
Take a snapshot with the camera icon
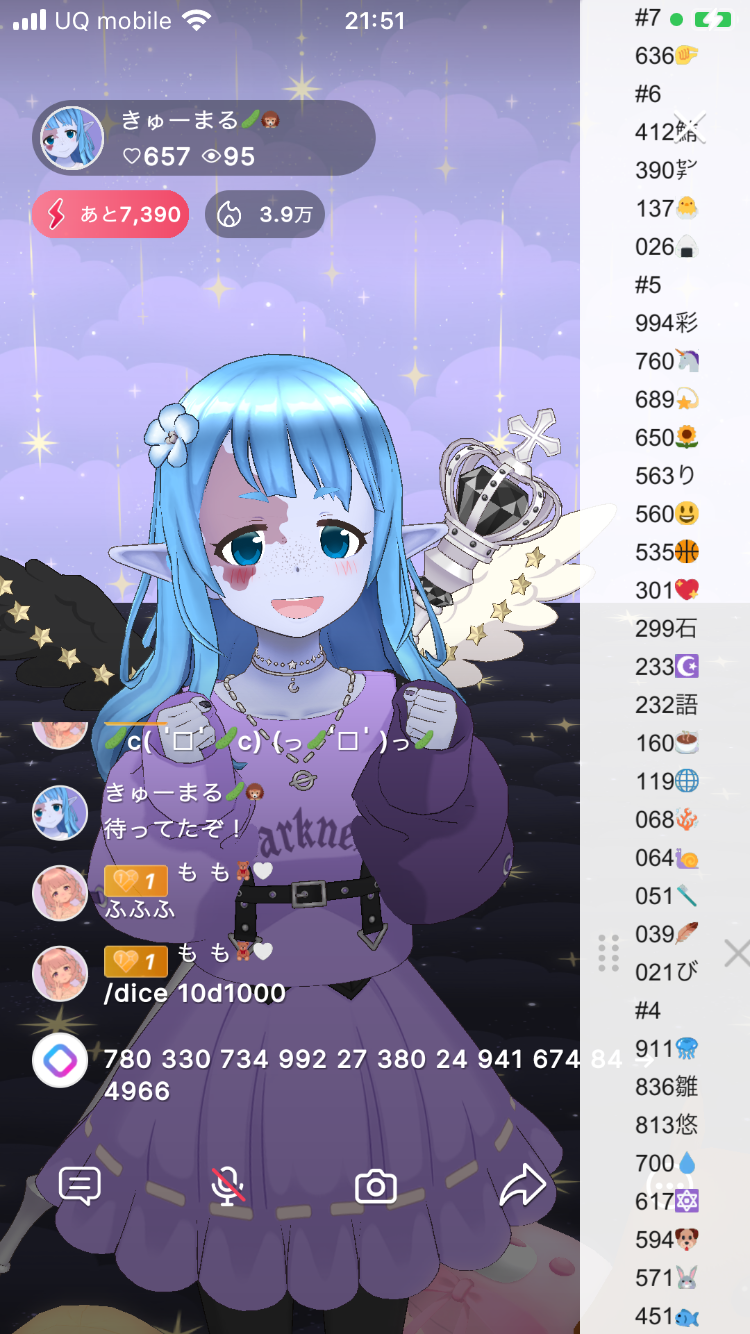tap(376, 1187)
